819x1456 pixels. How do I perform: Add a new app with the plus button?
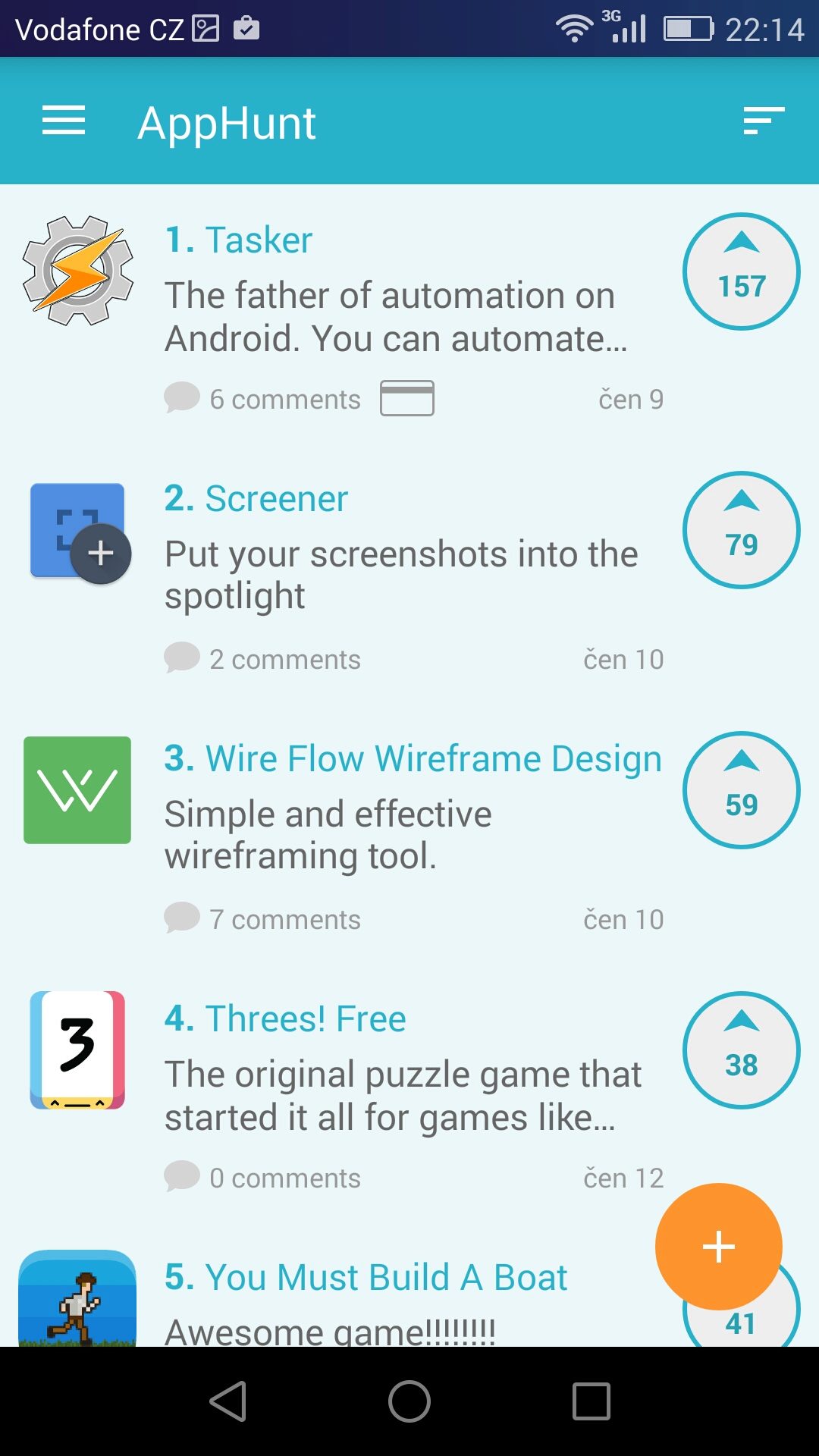(719, 1247)
